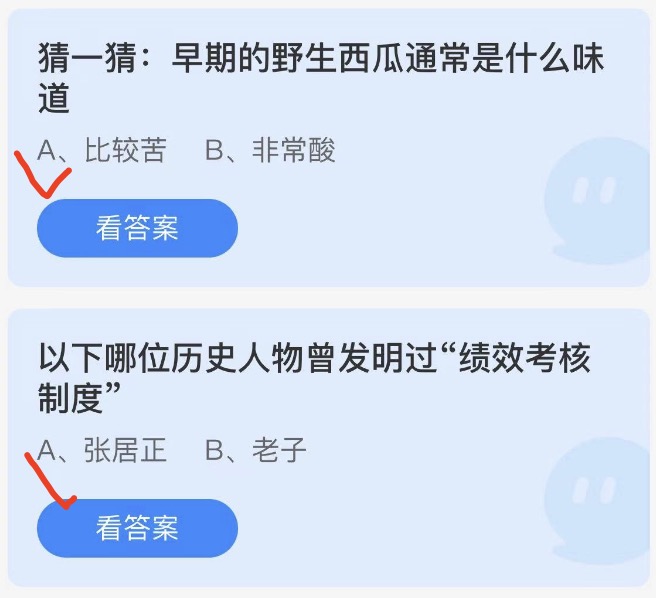Viewport: 656px width, 598px height.
Task: Tap 看答案 under the wild watermelon question
Action: coord(137,228)
